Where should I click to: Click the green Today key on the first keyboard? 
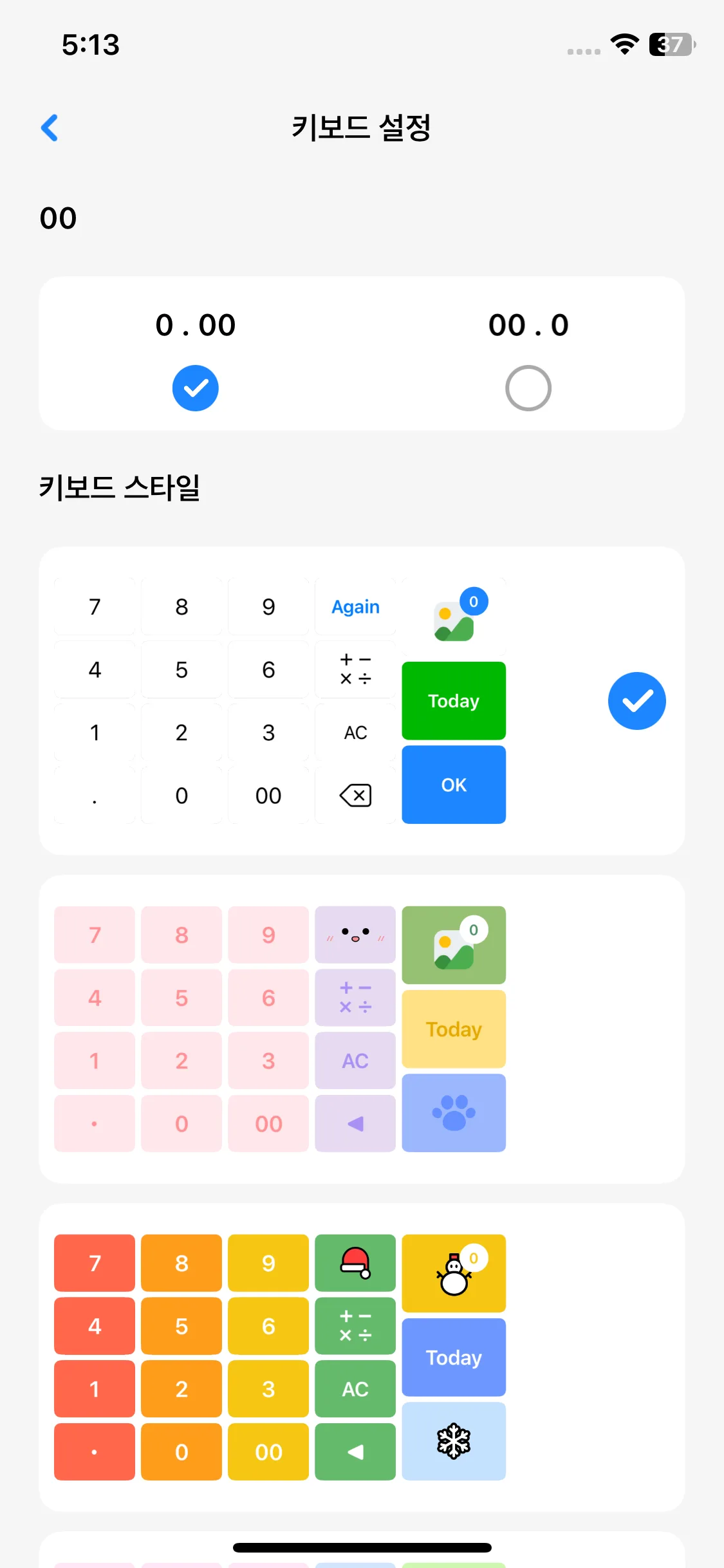454,701
